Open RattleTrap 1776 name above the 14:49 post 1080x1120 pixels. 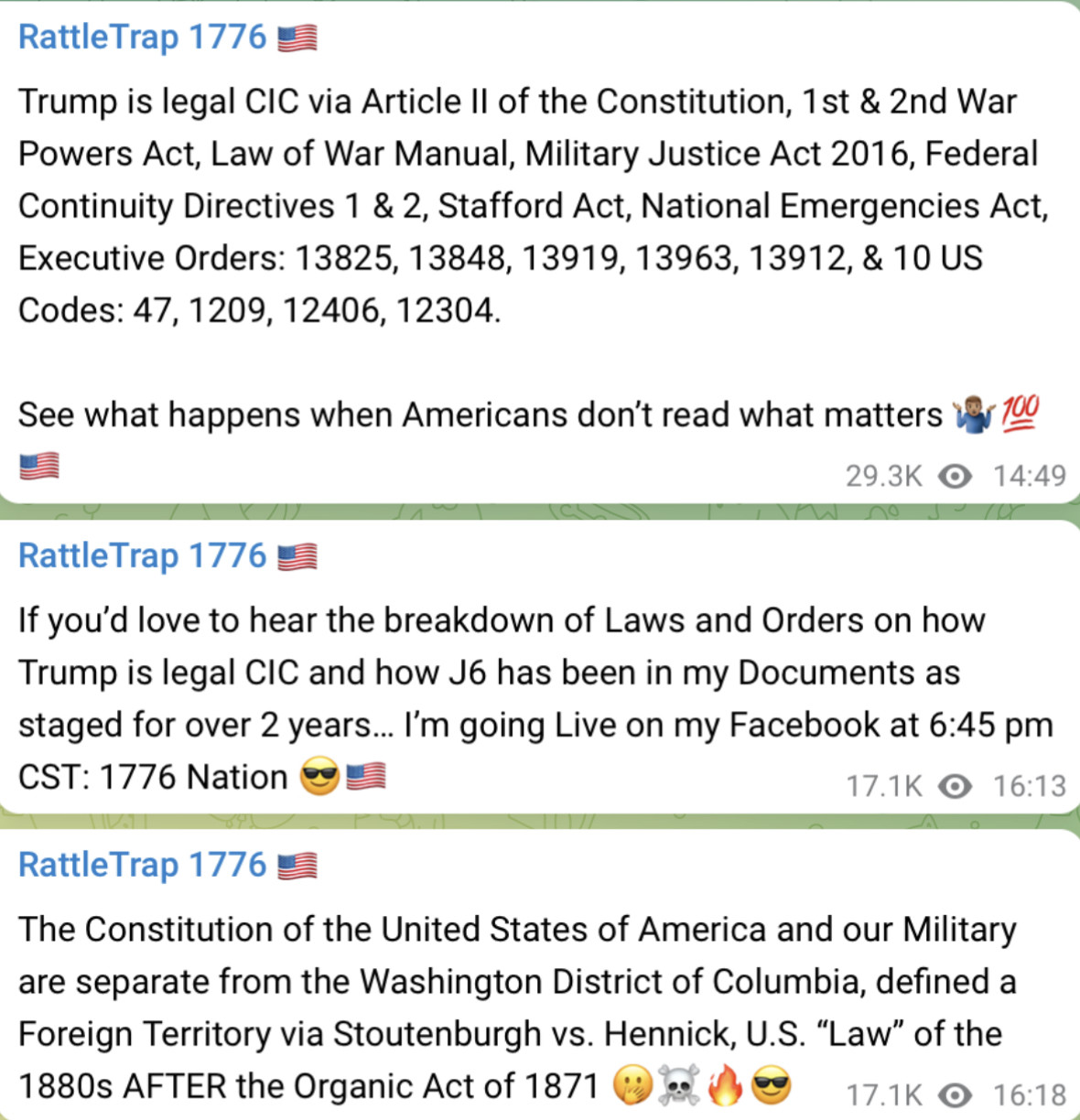(x=143, y=37)
